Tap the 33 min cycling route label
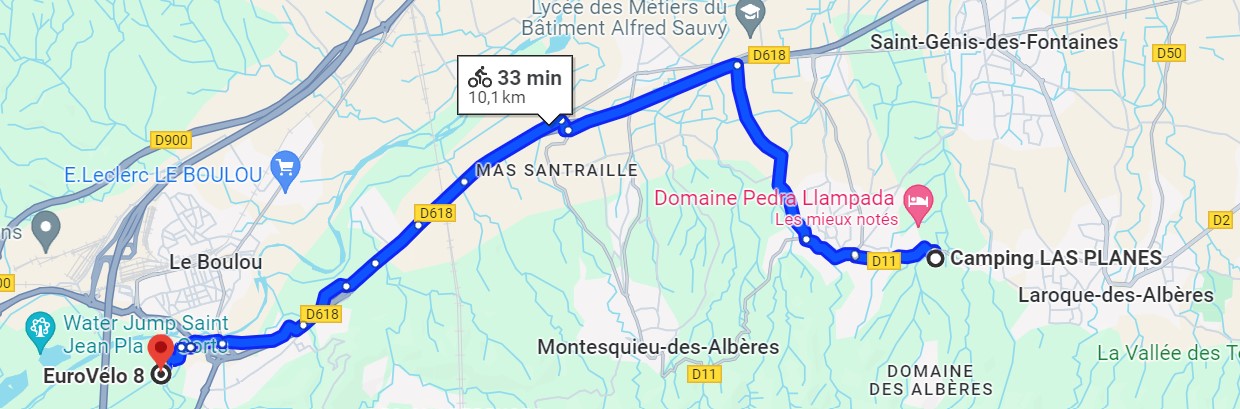Image resolution: width=1240 pixels, height=409 pixels. pyautogui.click(x=515, y=85)
